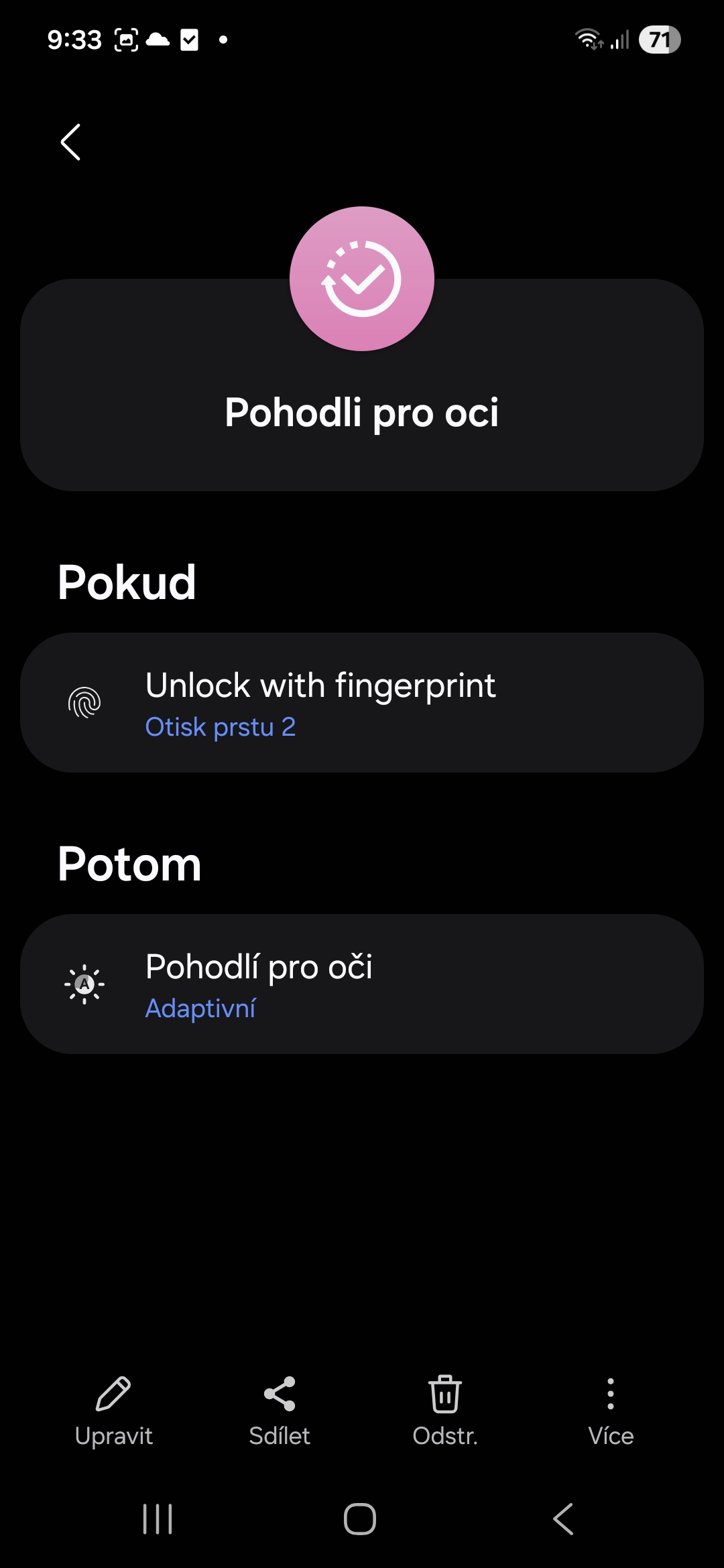Tap Upravit to edit the routine

pyautogui.click(x=113, y=1407)
